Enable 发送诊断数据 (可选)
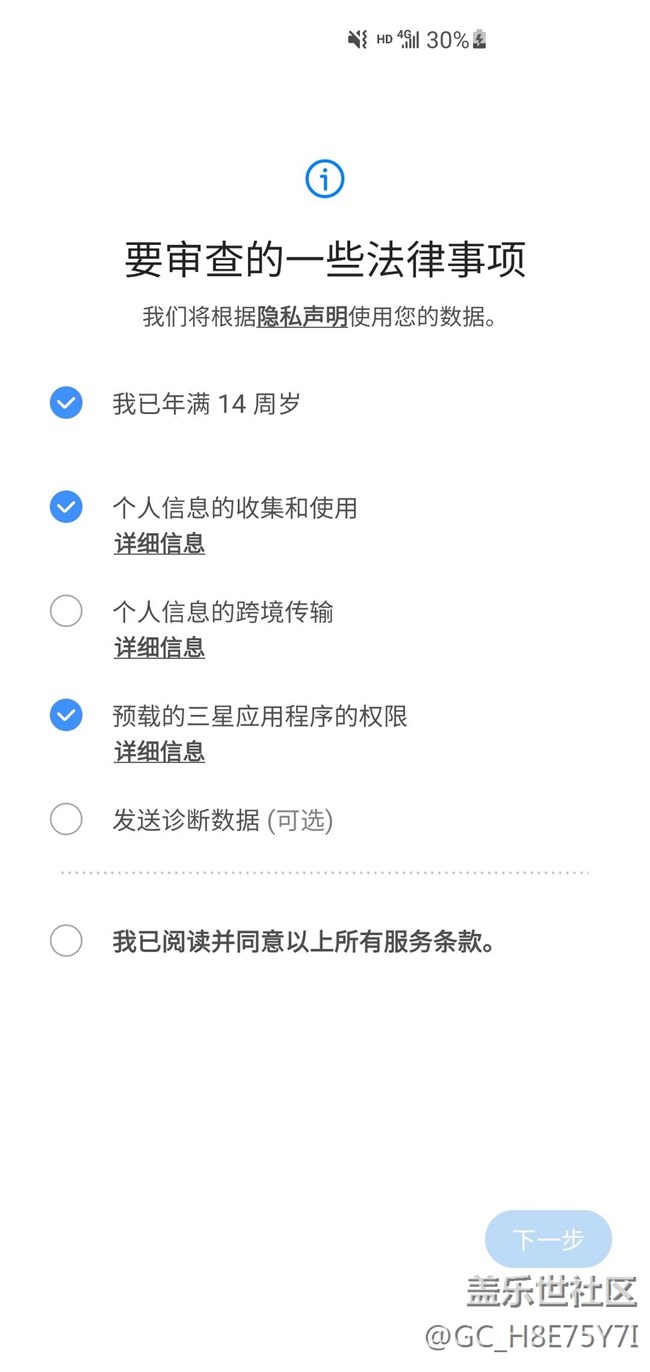This screenshot has height=1372, width=650. point(66,819)
